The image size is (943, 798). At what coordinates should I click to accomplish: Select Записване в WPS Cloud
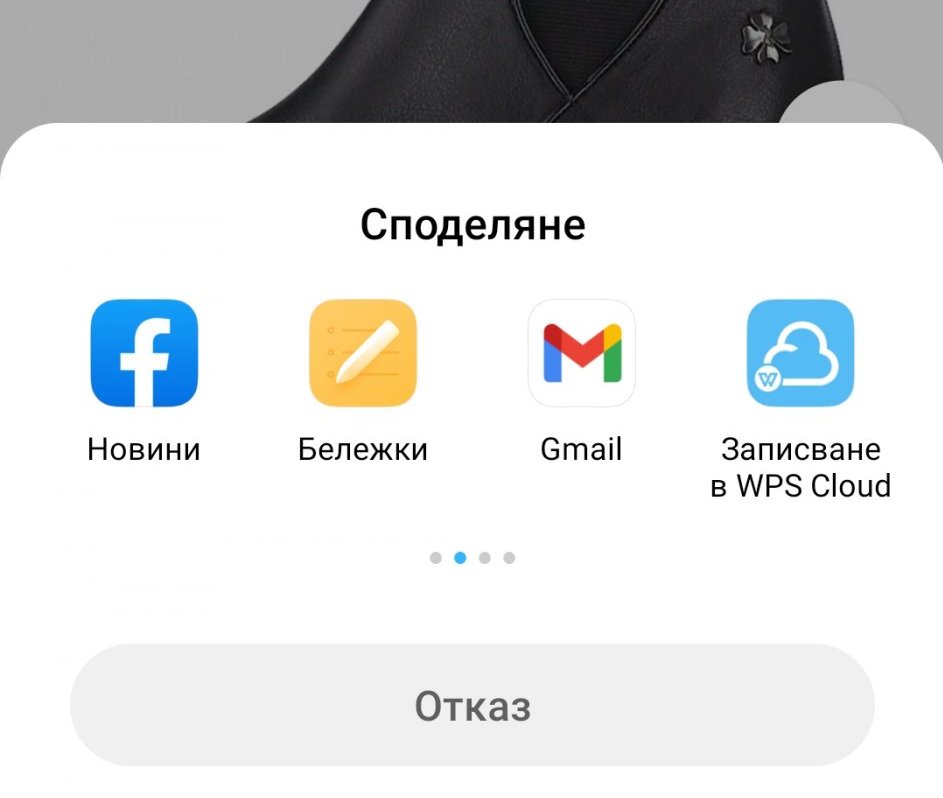tap(800, 353)
